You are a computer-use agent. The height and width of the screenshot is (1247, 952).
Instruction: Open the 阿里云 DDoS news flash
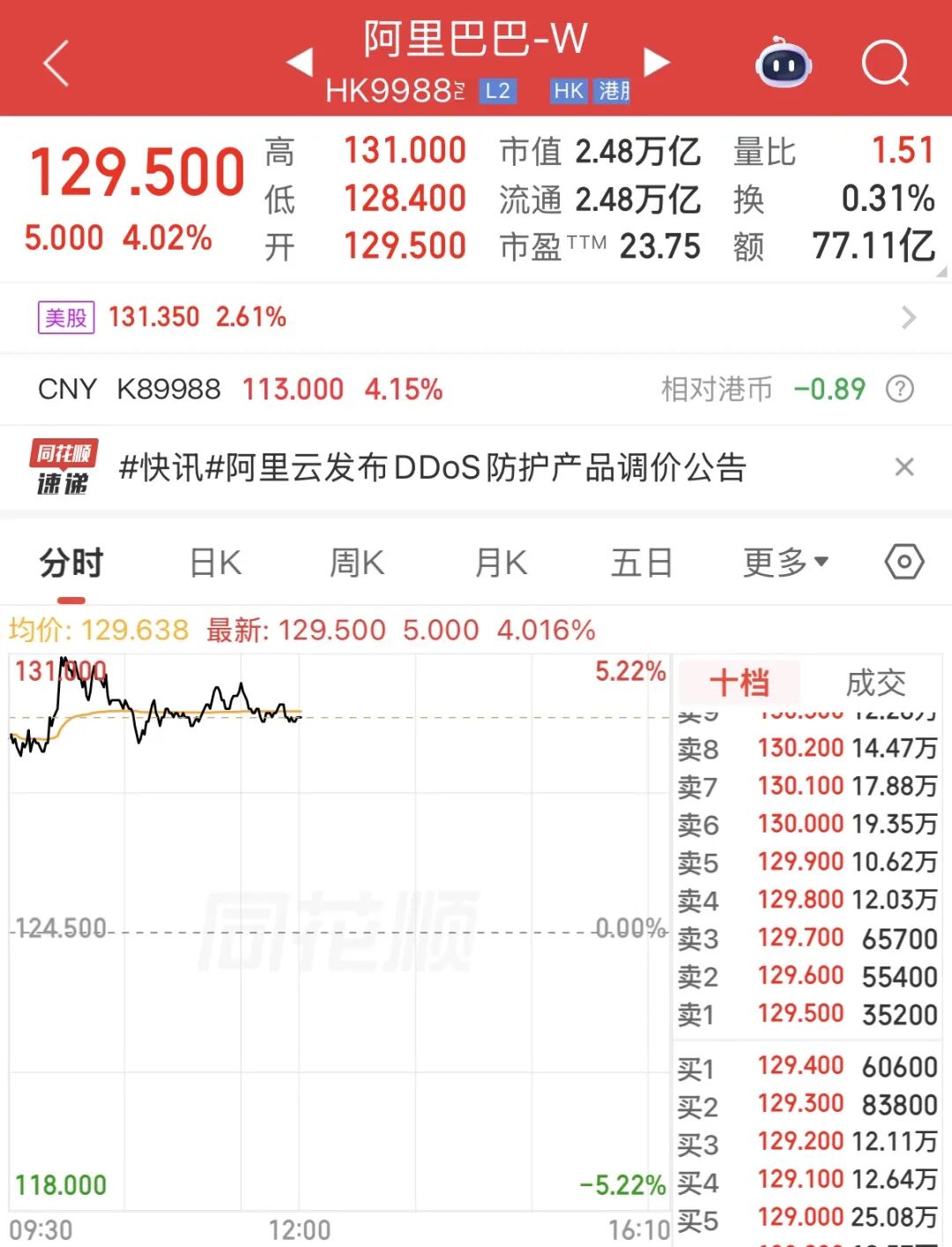[x=432, y=467]
